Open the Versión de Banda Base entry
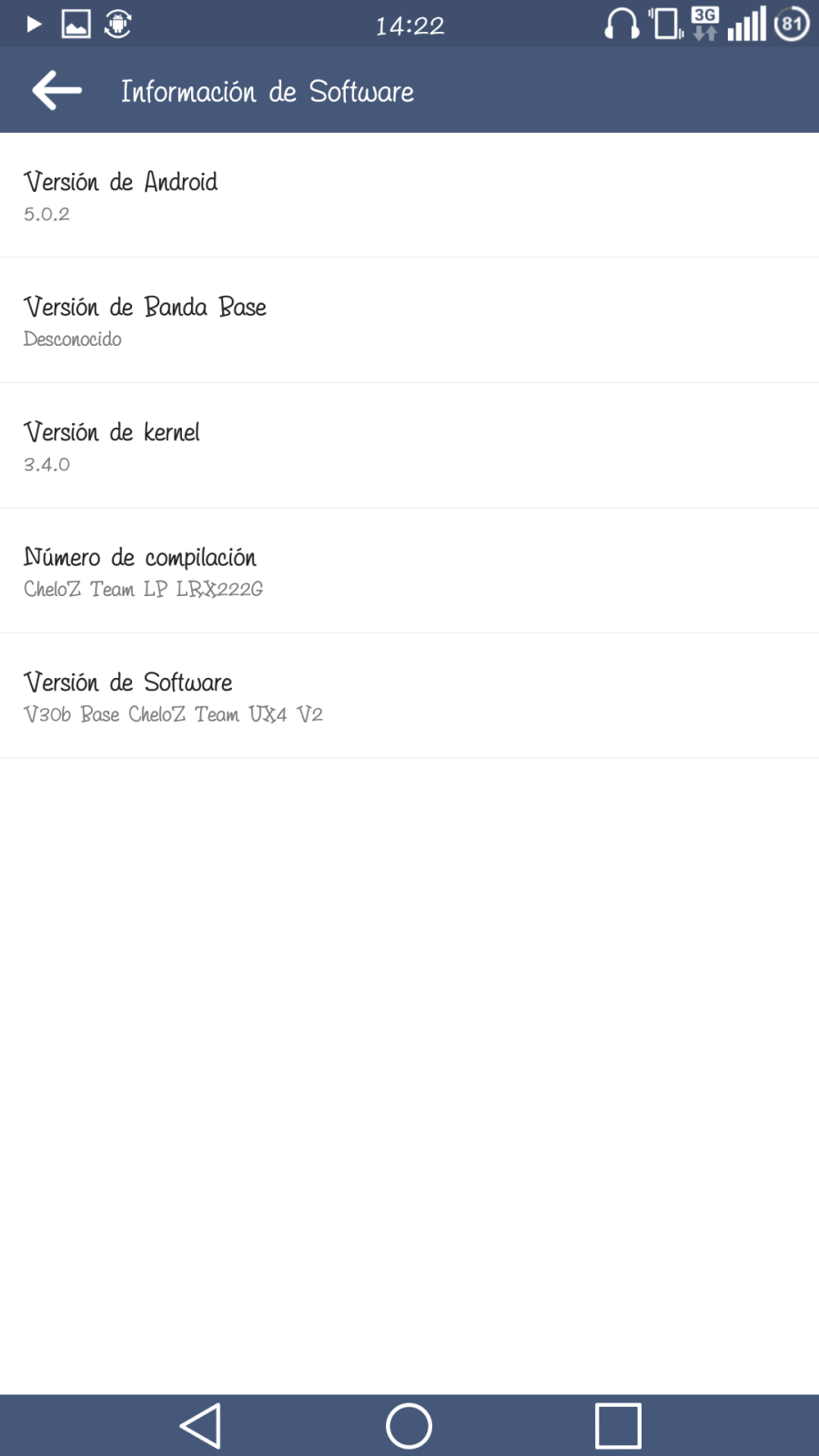This screenshot has width=819, height=1456. pos(409,320)
